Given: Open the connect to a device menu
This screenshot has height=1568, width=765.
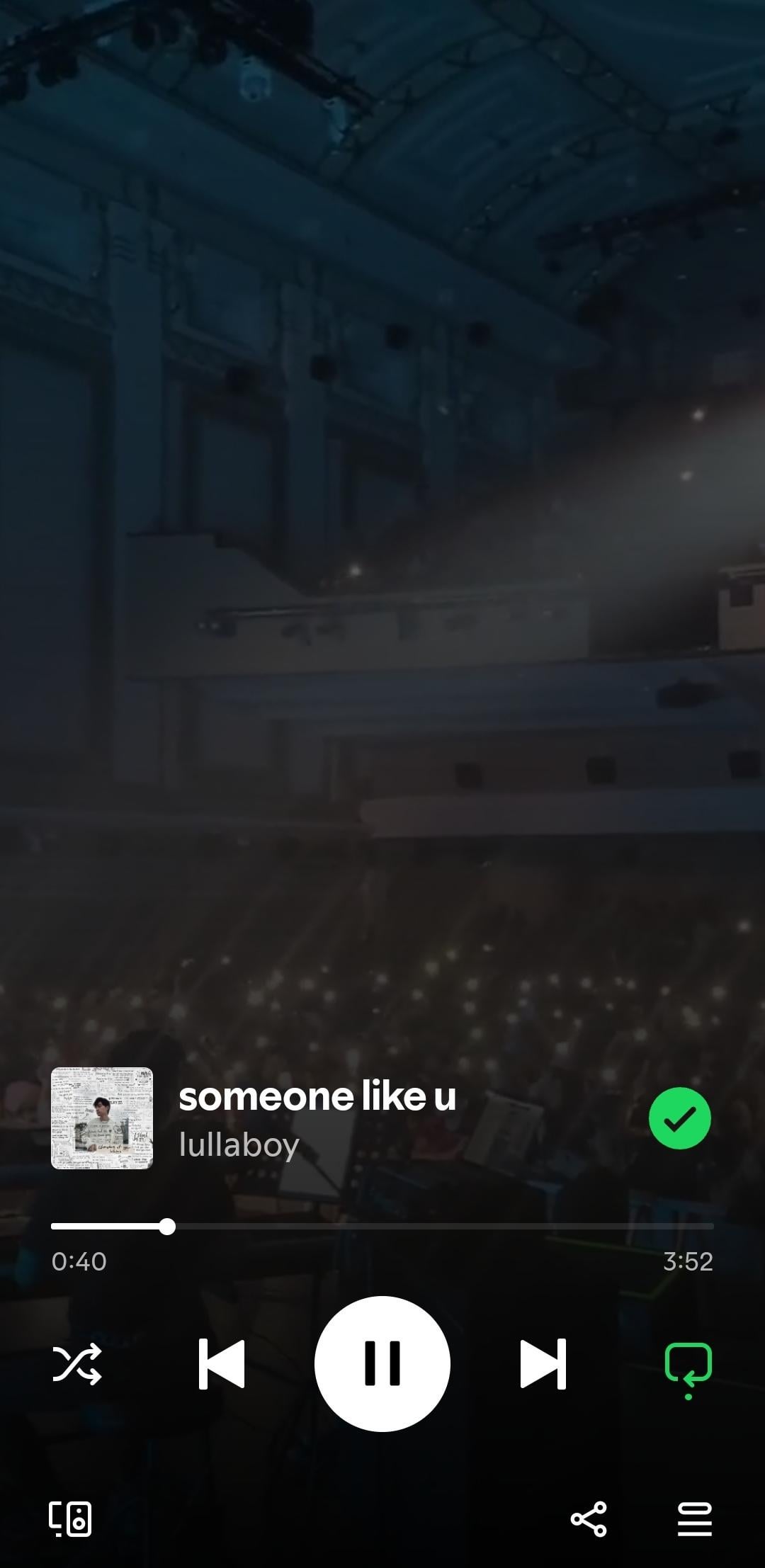Looking at the screenshot, I should (x=70, y=1518).
